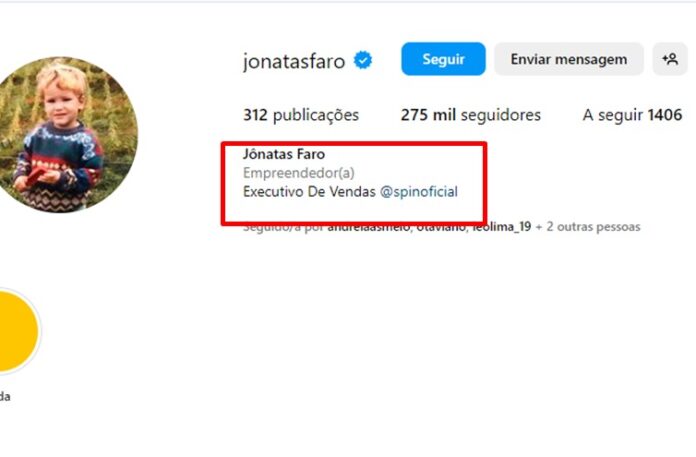Tap the Seguir button

(x=443, y=59)
